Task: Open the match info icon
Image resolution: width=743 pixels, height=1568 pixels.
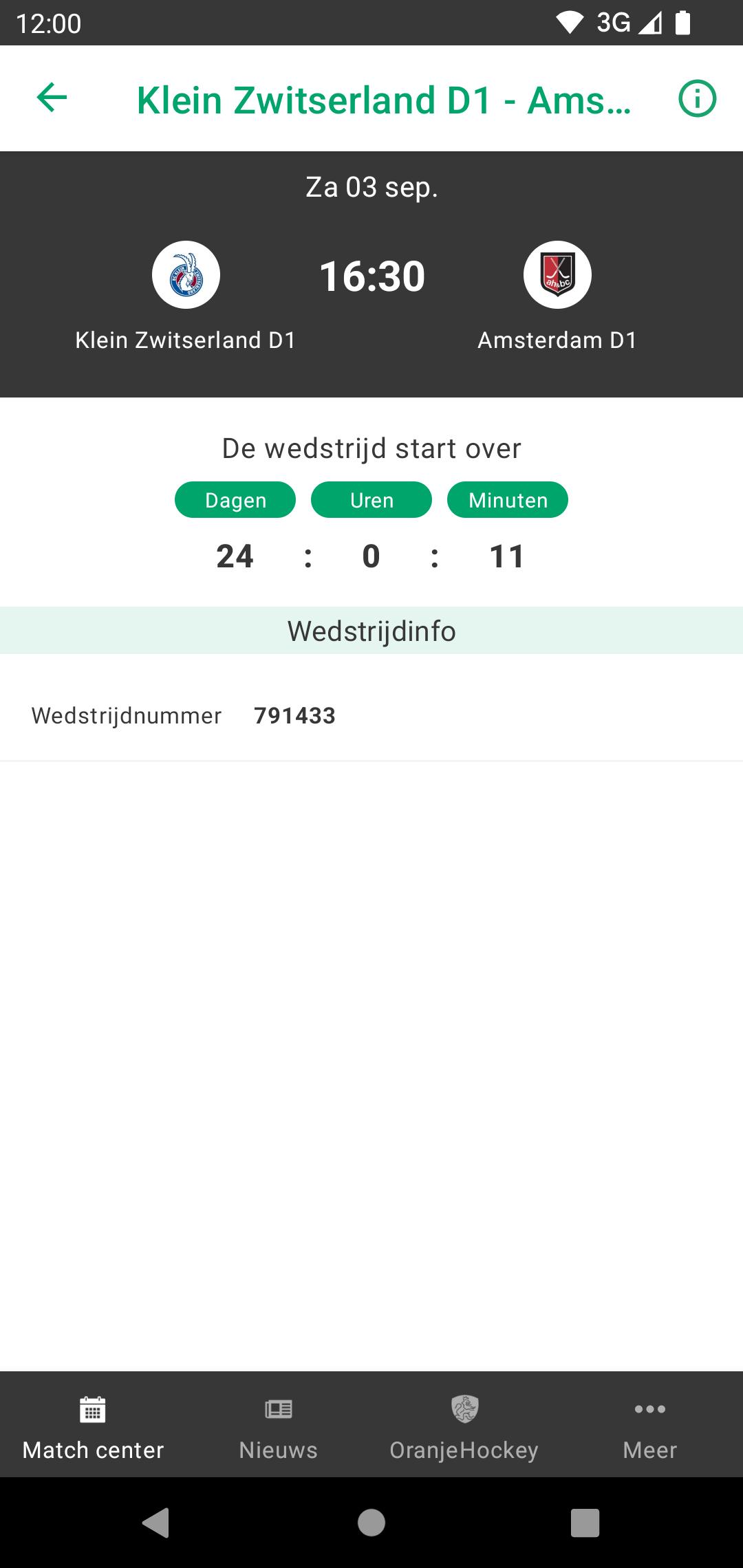Action: [697, 98]
